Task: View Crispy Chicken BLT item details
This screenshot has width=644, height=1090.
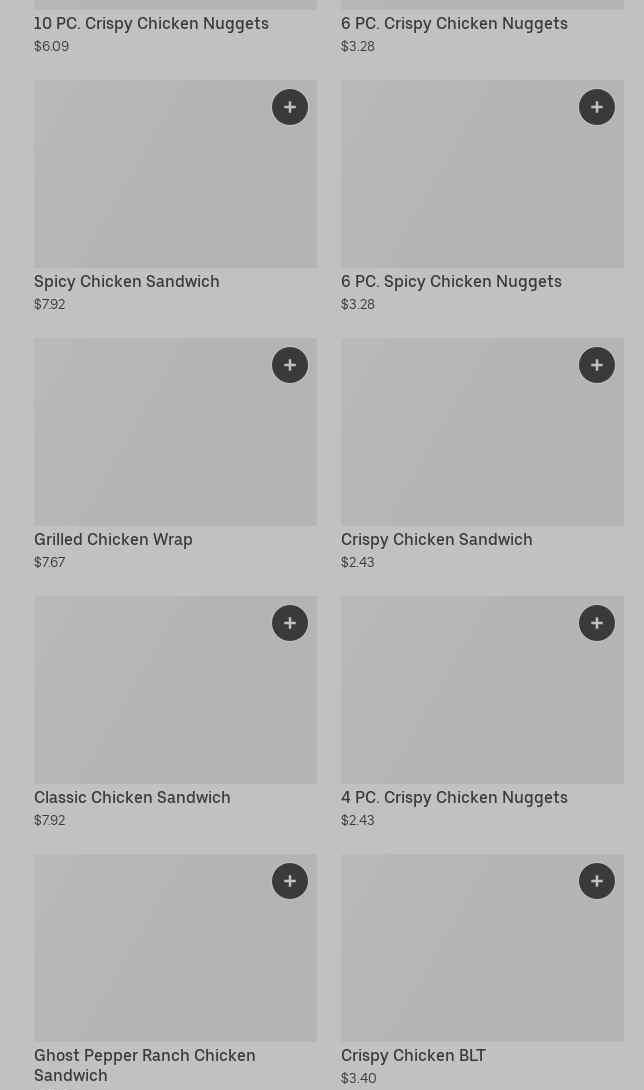Action: coord(413,1056)
